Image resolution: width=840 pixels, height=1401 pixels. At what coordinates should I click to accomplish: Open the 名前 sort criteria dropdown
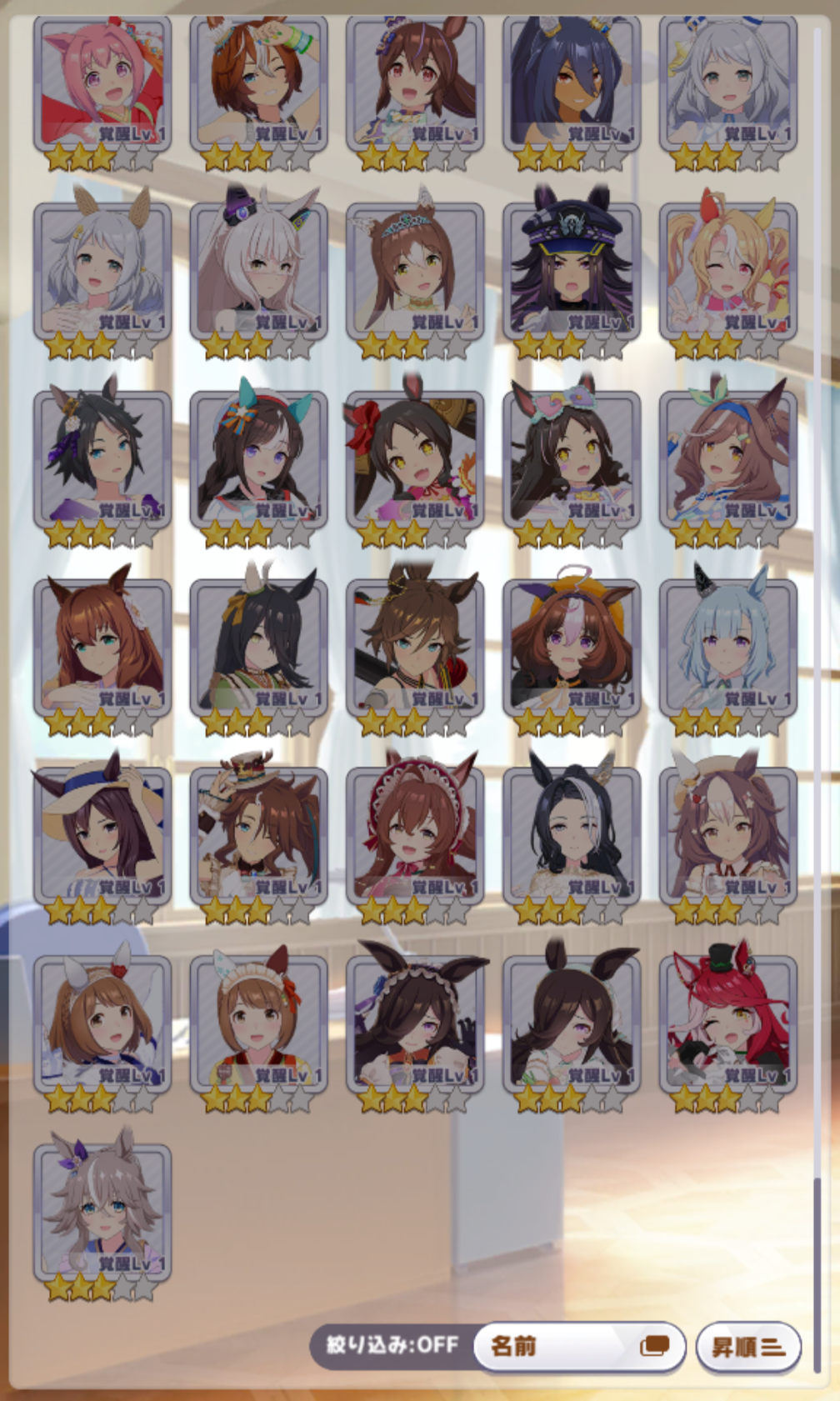580,1346
